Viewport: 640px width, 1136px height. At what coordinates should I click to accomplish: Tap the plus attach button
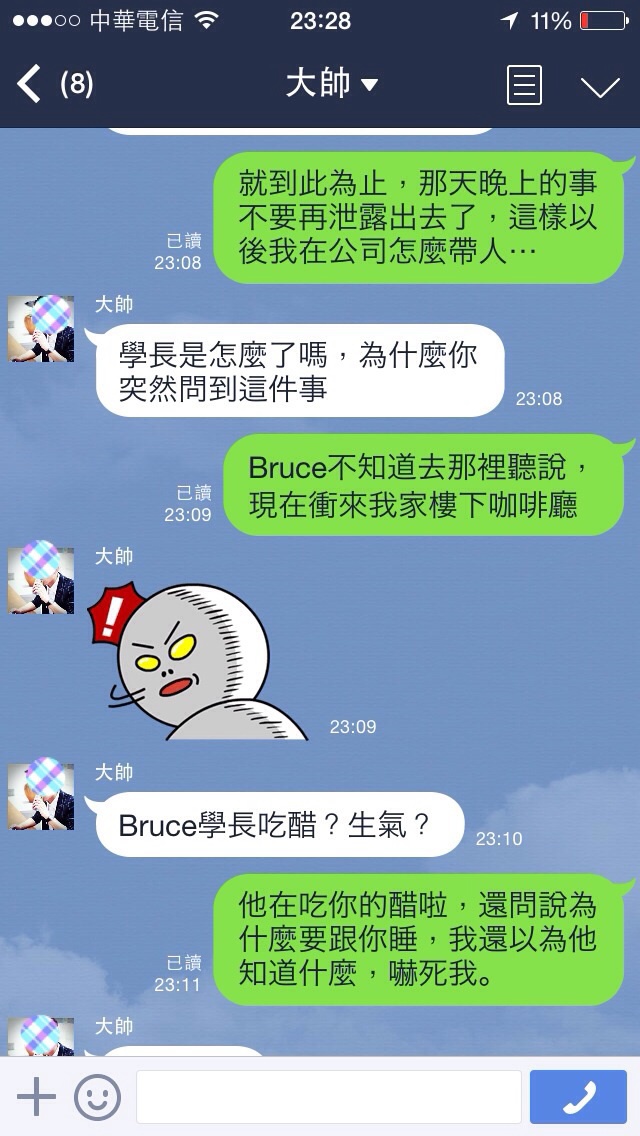point(36,1097)
